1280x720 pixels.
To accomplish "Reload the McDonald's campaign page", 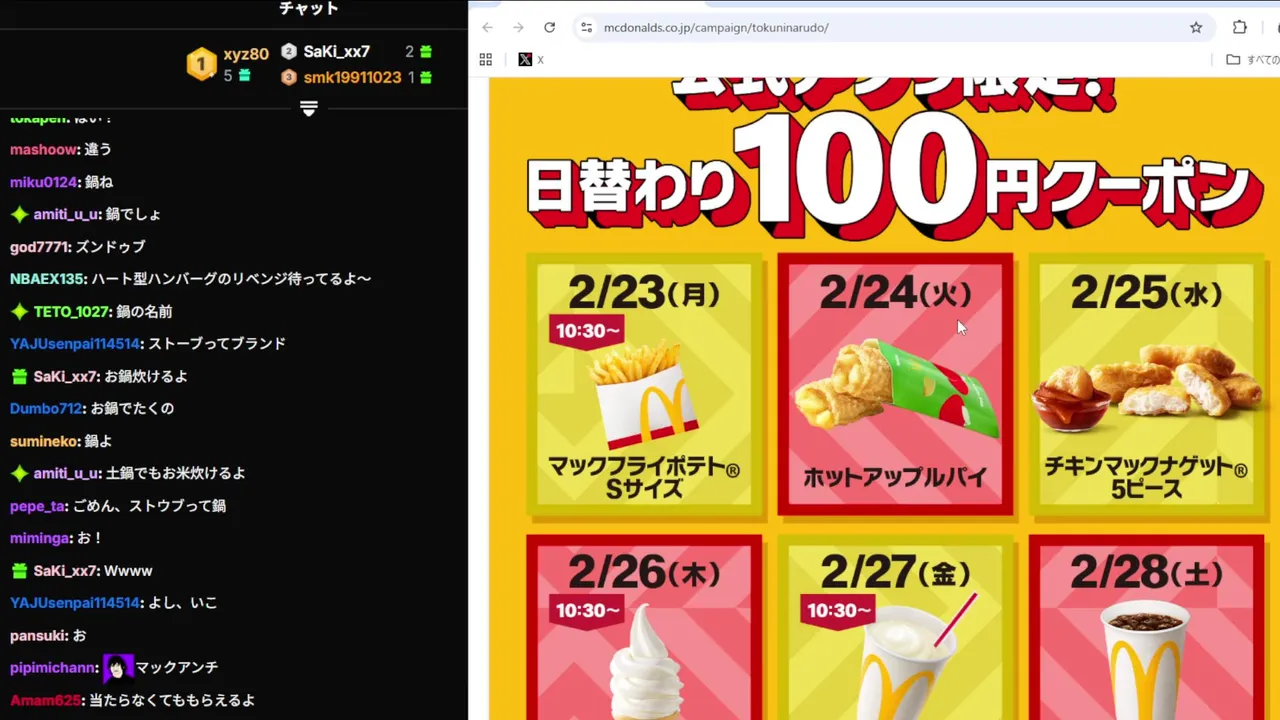I will click(549, 28).
